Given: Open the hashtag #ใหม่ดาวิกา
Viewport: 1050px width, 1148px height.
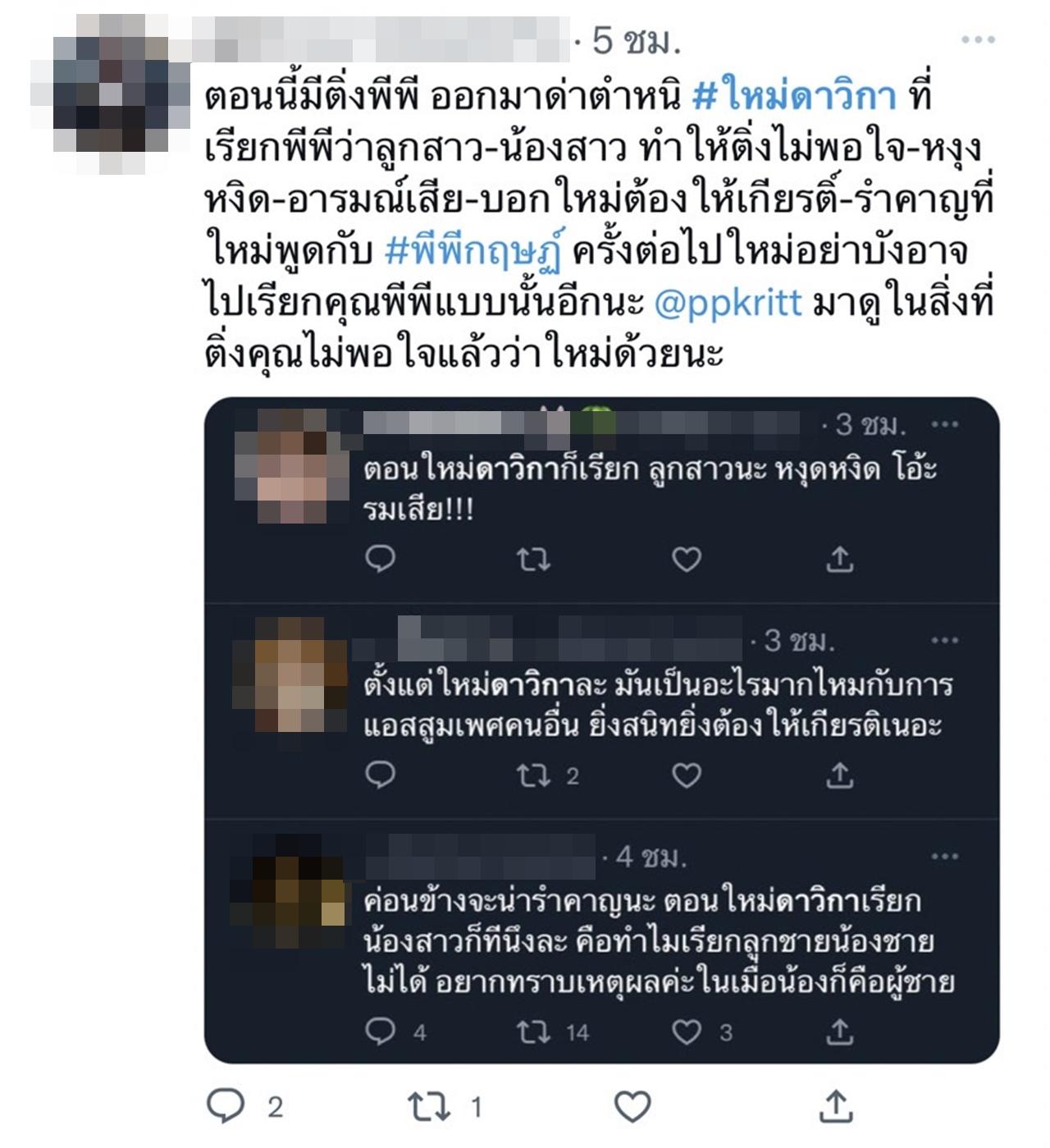Looking at the screenshot, I should (x=793, y=98).
